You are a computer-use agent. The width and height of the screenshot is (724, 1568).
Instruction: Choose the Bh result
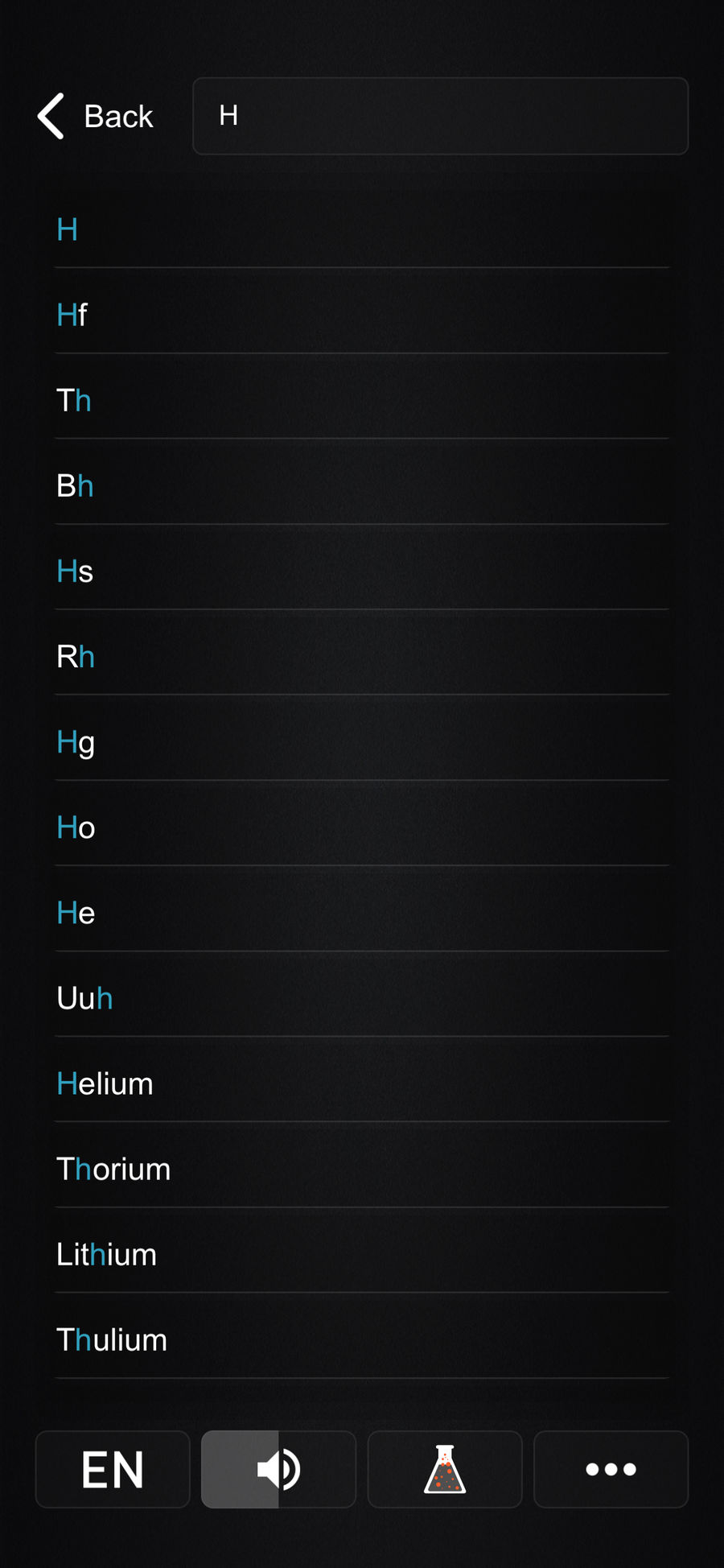[x=362, y=486]
